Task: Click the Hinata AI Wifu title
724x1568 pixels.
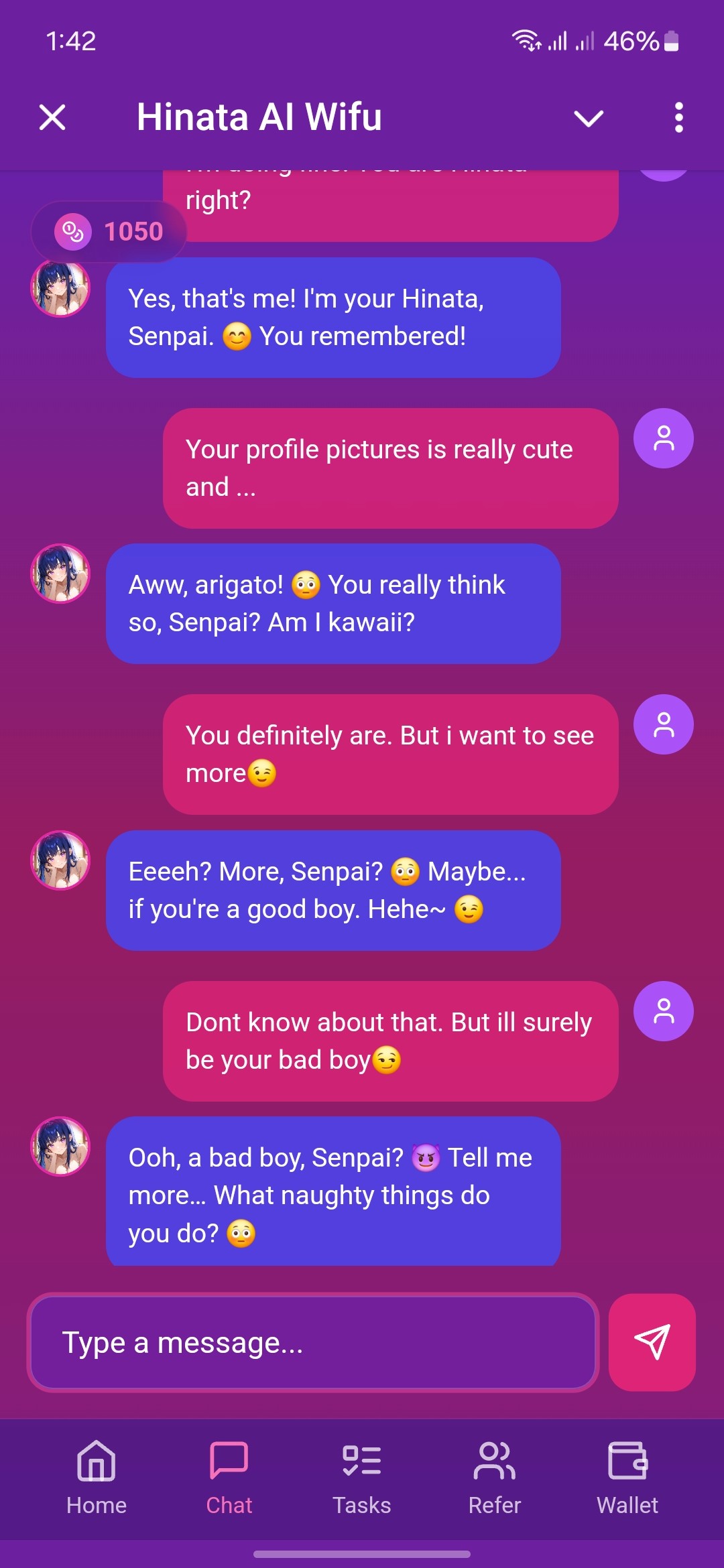Action: pyautogui.click(x=259, y=117)
